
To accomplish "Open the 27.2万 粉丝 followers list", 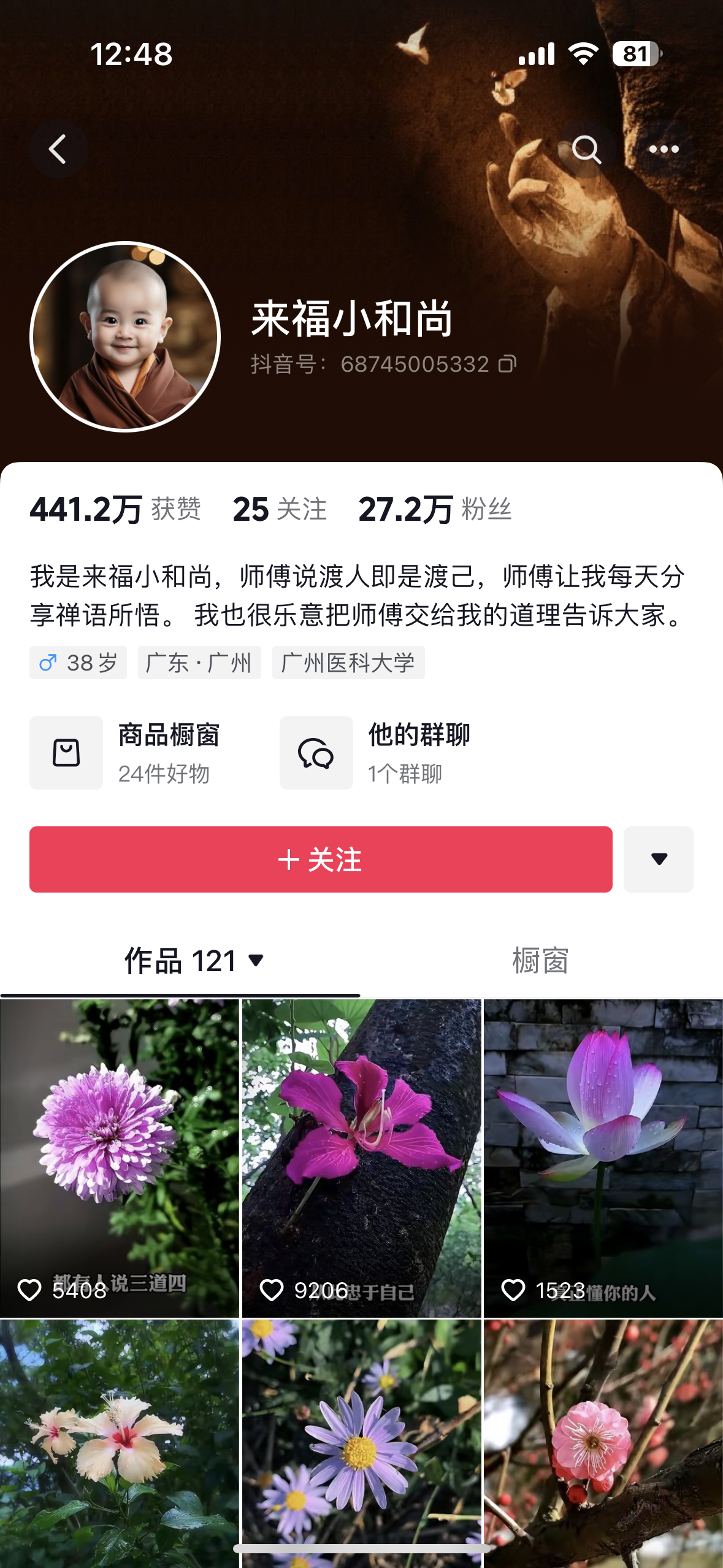I will coord(435,509).
